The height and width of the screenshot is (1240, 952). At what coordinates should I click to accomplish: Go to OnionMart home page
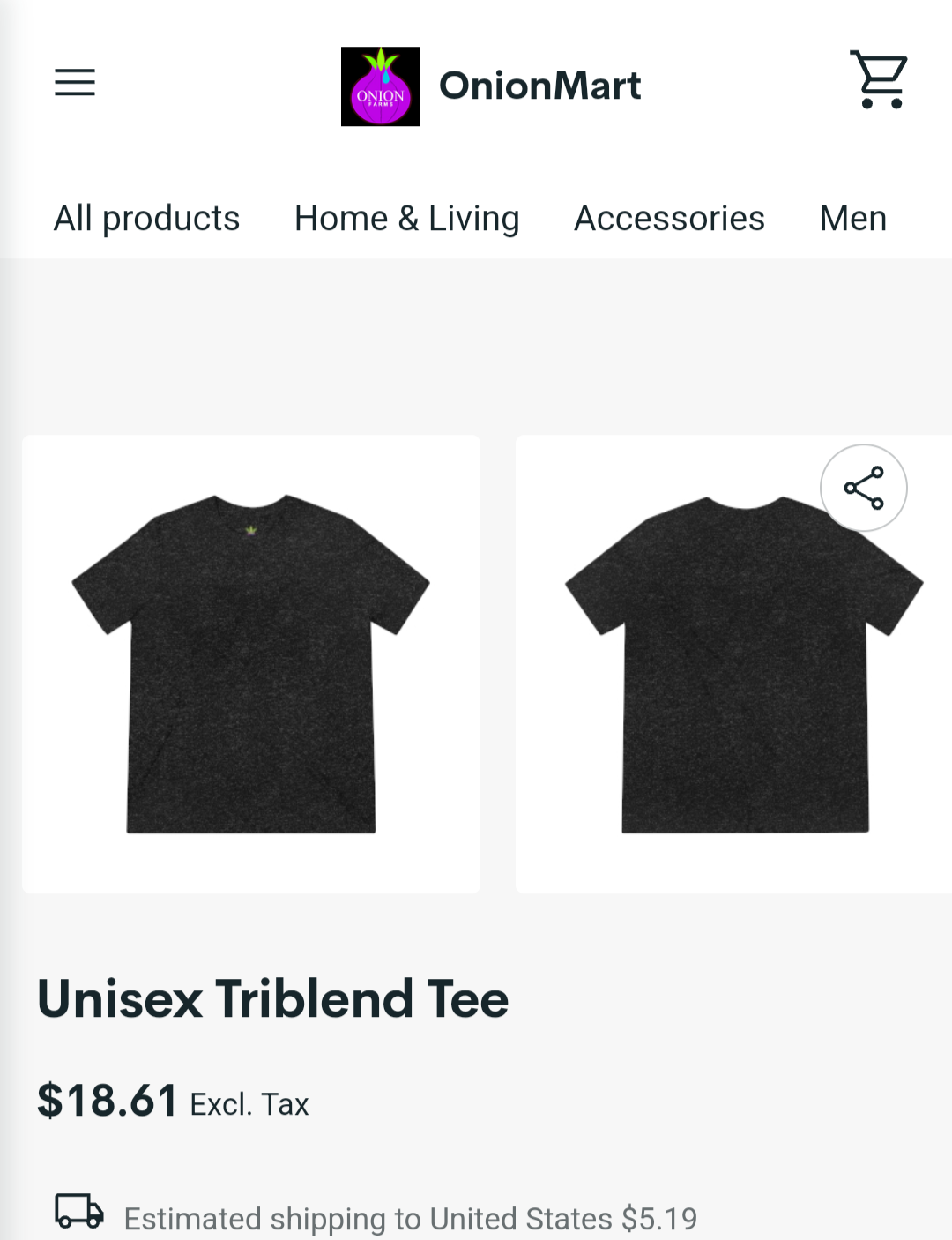click(491, 86)
